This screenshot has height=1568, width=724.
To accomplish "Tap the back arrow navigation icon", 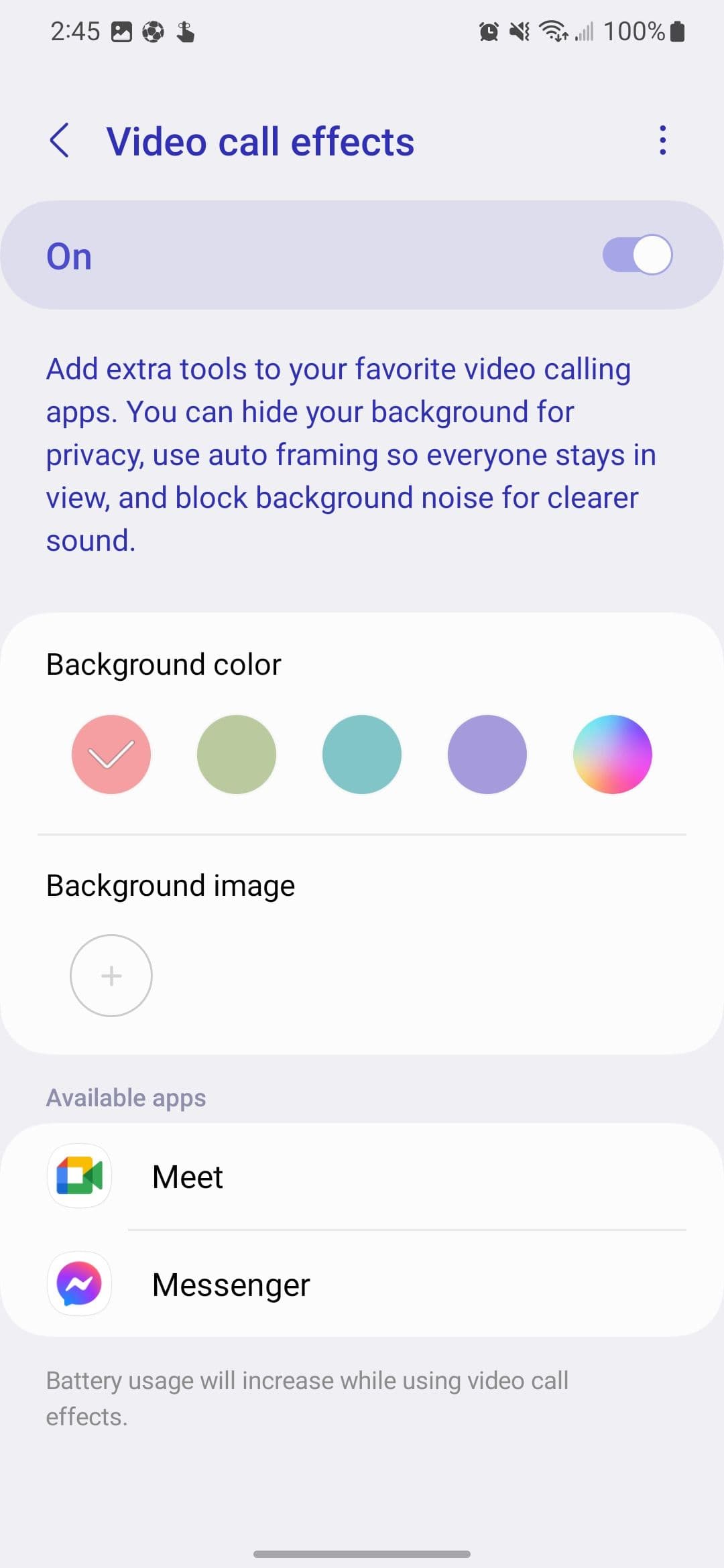I will 60,141.
